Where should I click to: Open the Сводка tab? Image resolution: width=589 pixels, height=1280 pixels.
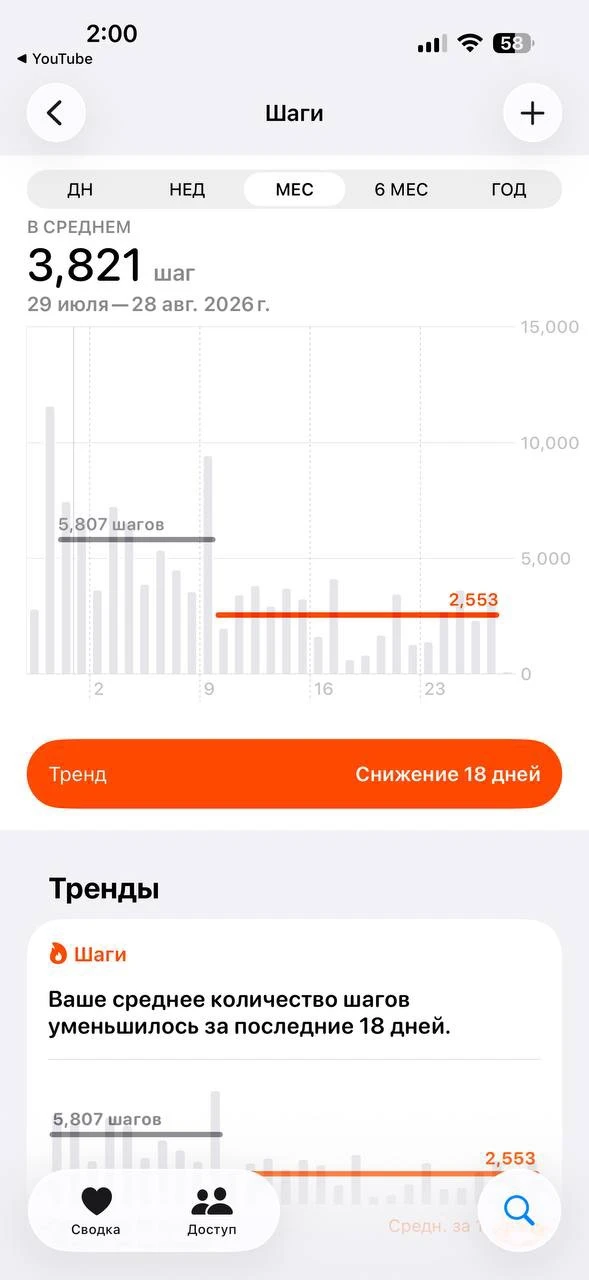[96, 1211]
